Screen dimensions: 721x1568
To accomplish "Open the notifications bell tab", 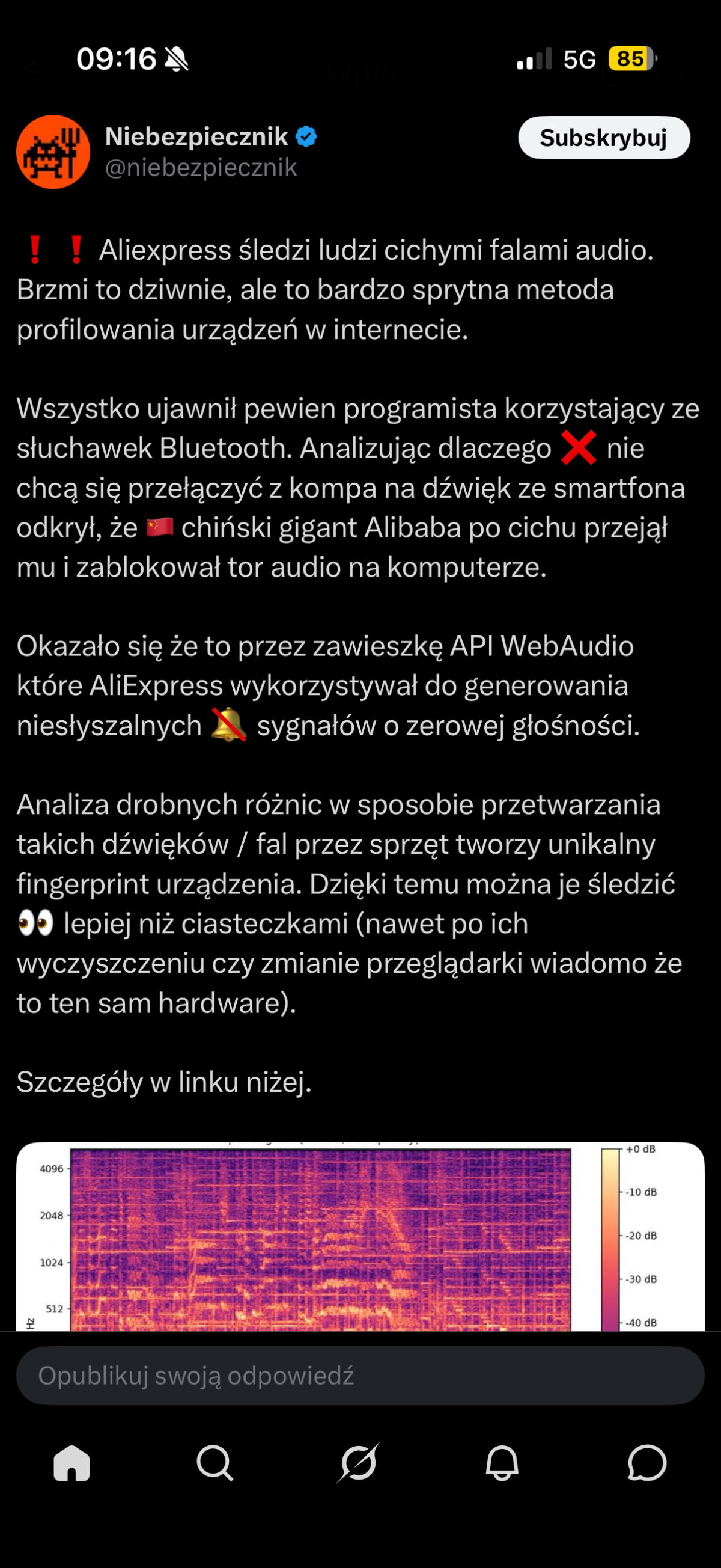I will [502, 1463].
